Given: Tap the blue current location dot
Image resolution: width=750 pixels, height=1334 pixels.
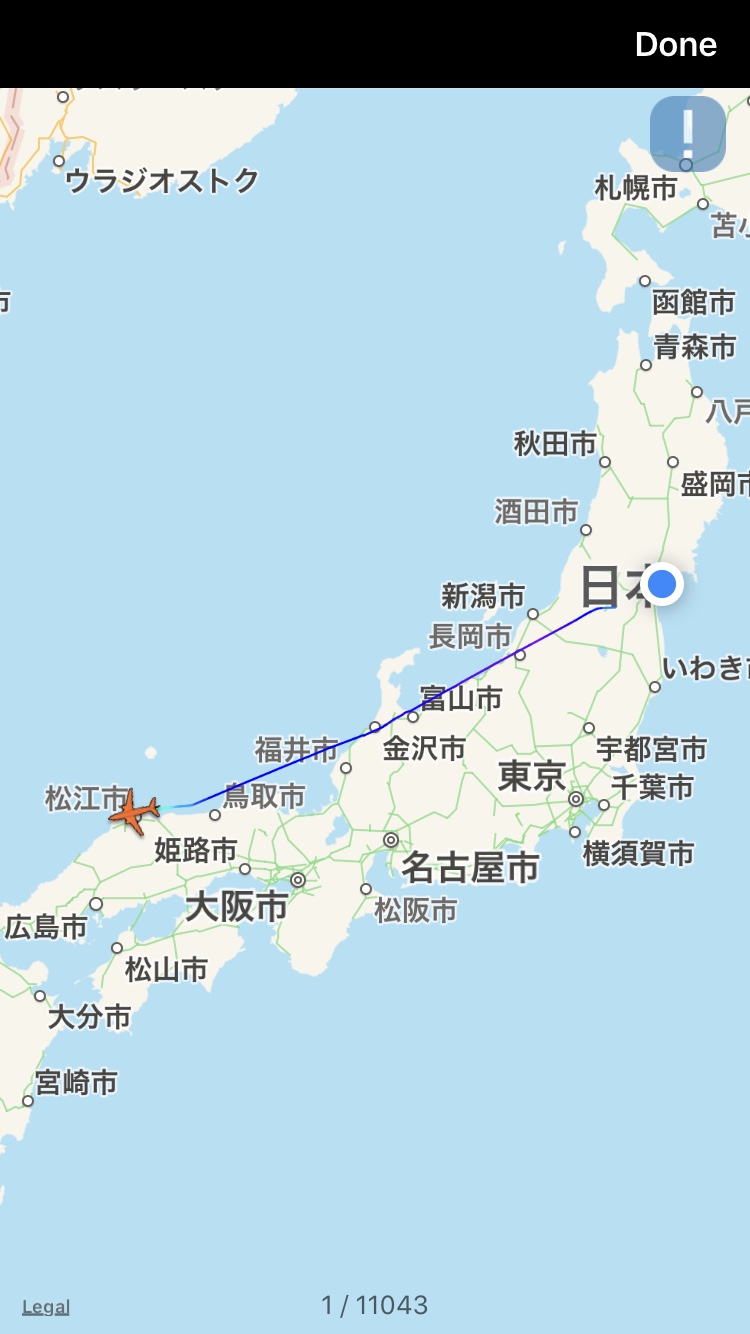Looking at the screenshot, I should 662,584.
